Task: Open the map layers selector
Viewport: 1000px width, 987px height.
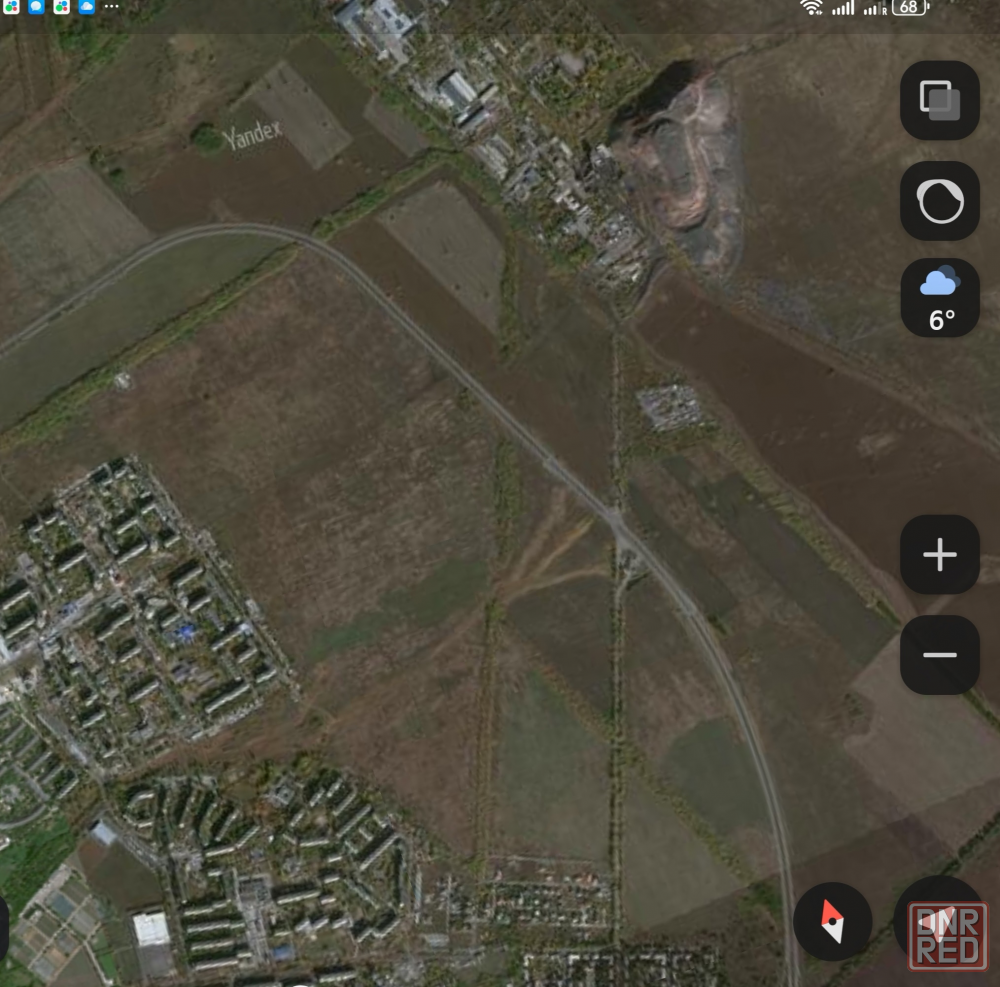Action: [939, 100]
